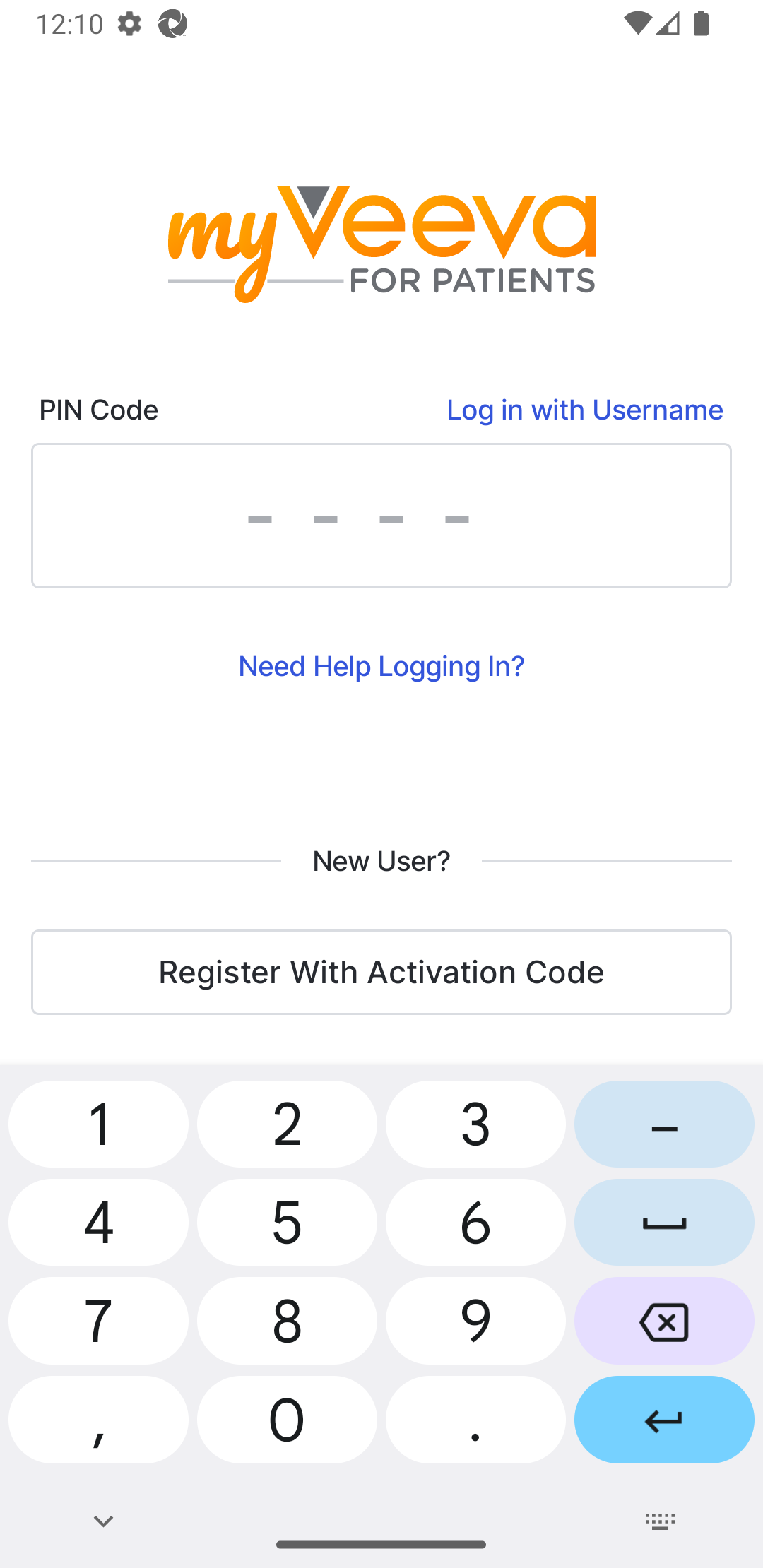Tap the 9 key on keypad
763x1568 pixels.
coord(475,1320)
